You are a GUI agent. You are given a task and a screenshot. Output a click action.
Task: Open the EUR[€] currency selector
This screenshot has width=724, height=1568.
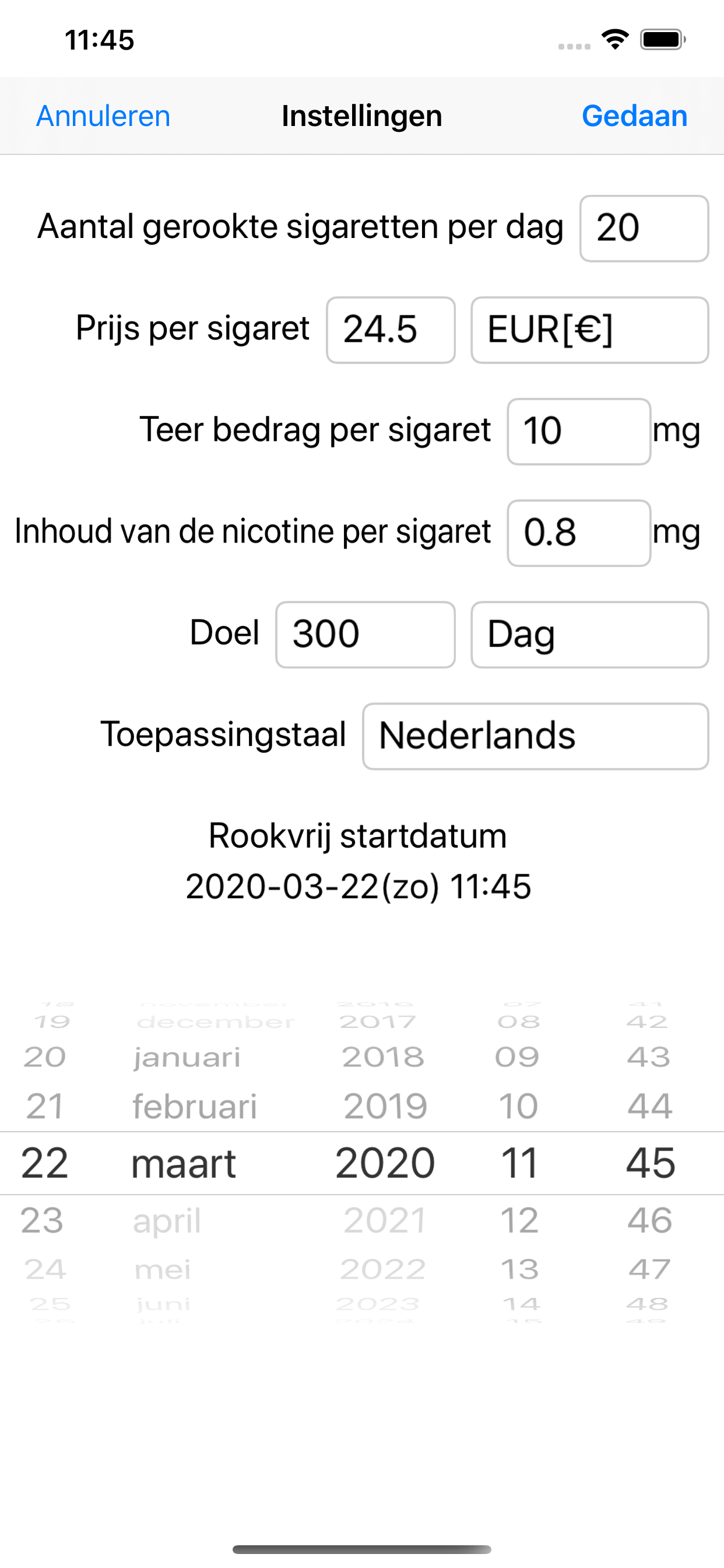pyautogui.click(x=589, y=330)
